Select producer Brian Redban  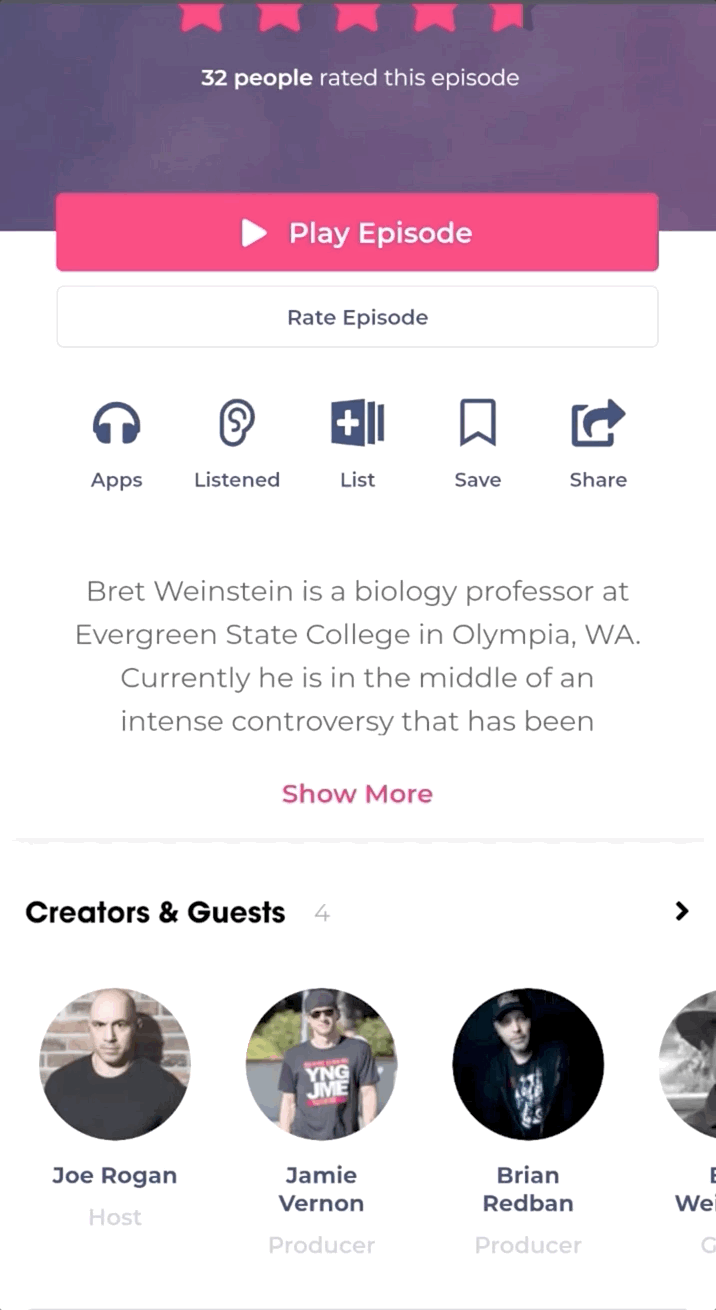point(528,1064)
